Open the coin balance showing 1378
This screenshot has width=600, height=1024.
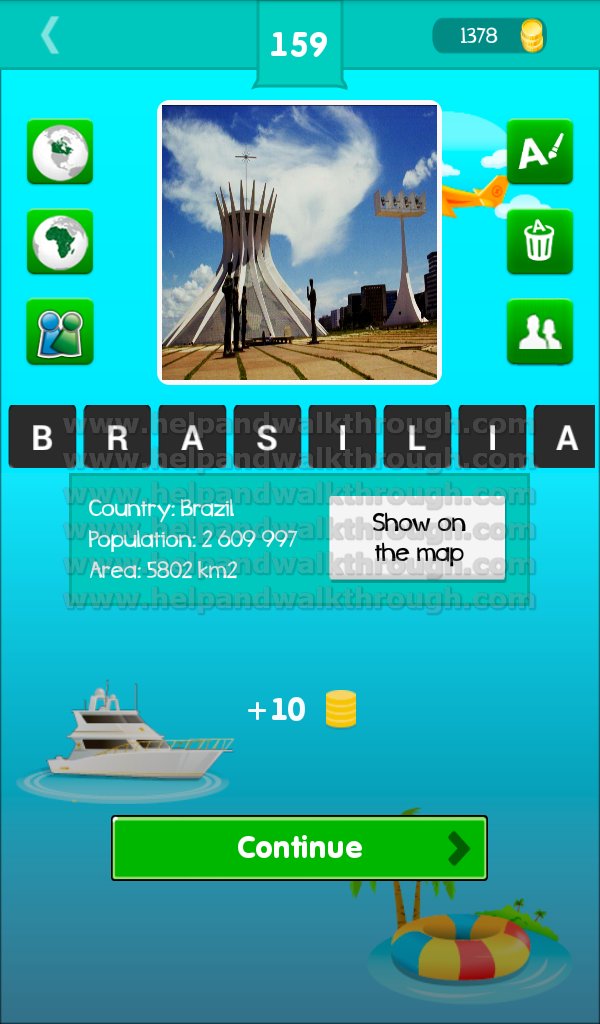[490, 35]
